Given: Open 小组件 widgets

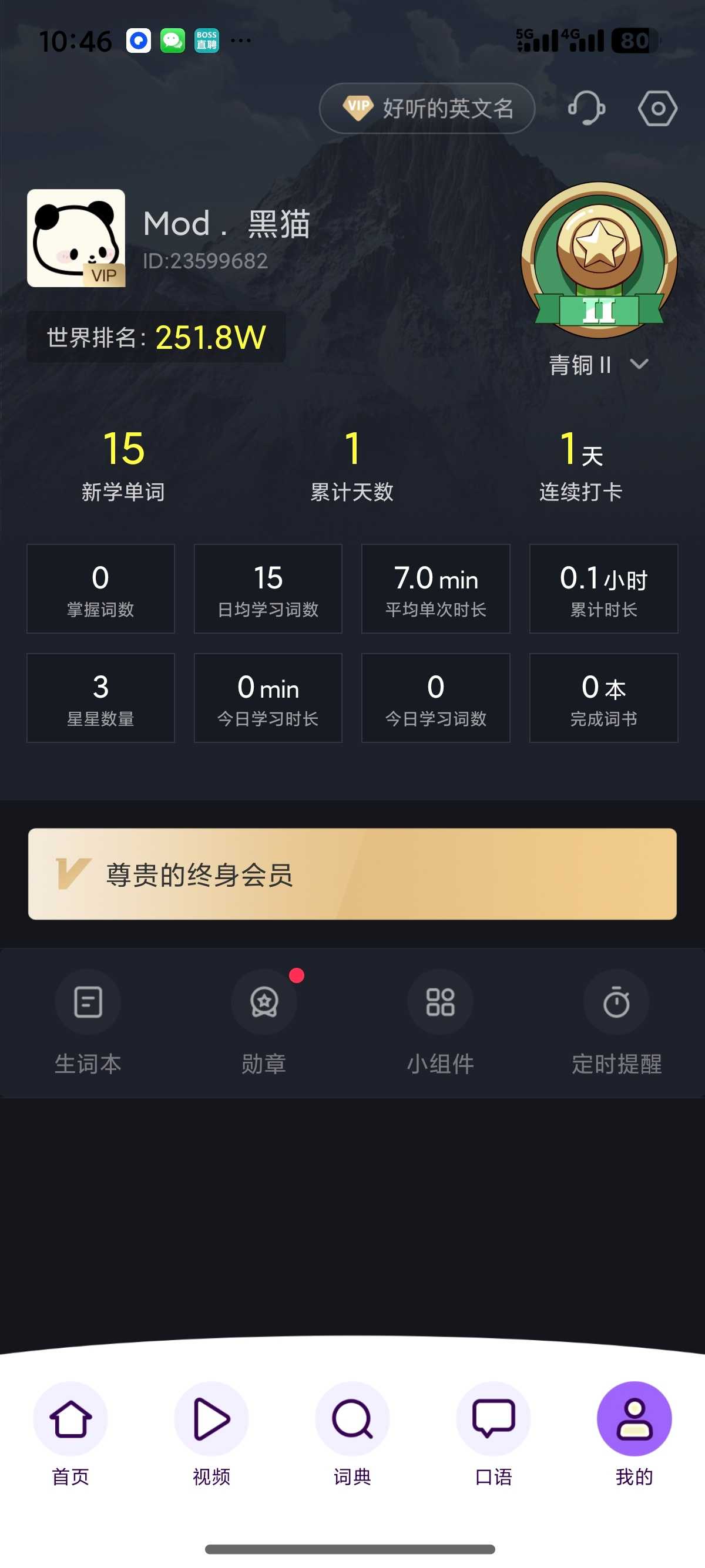Looking at the screenshot, I should [440, 1022].
